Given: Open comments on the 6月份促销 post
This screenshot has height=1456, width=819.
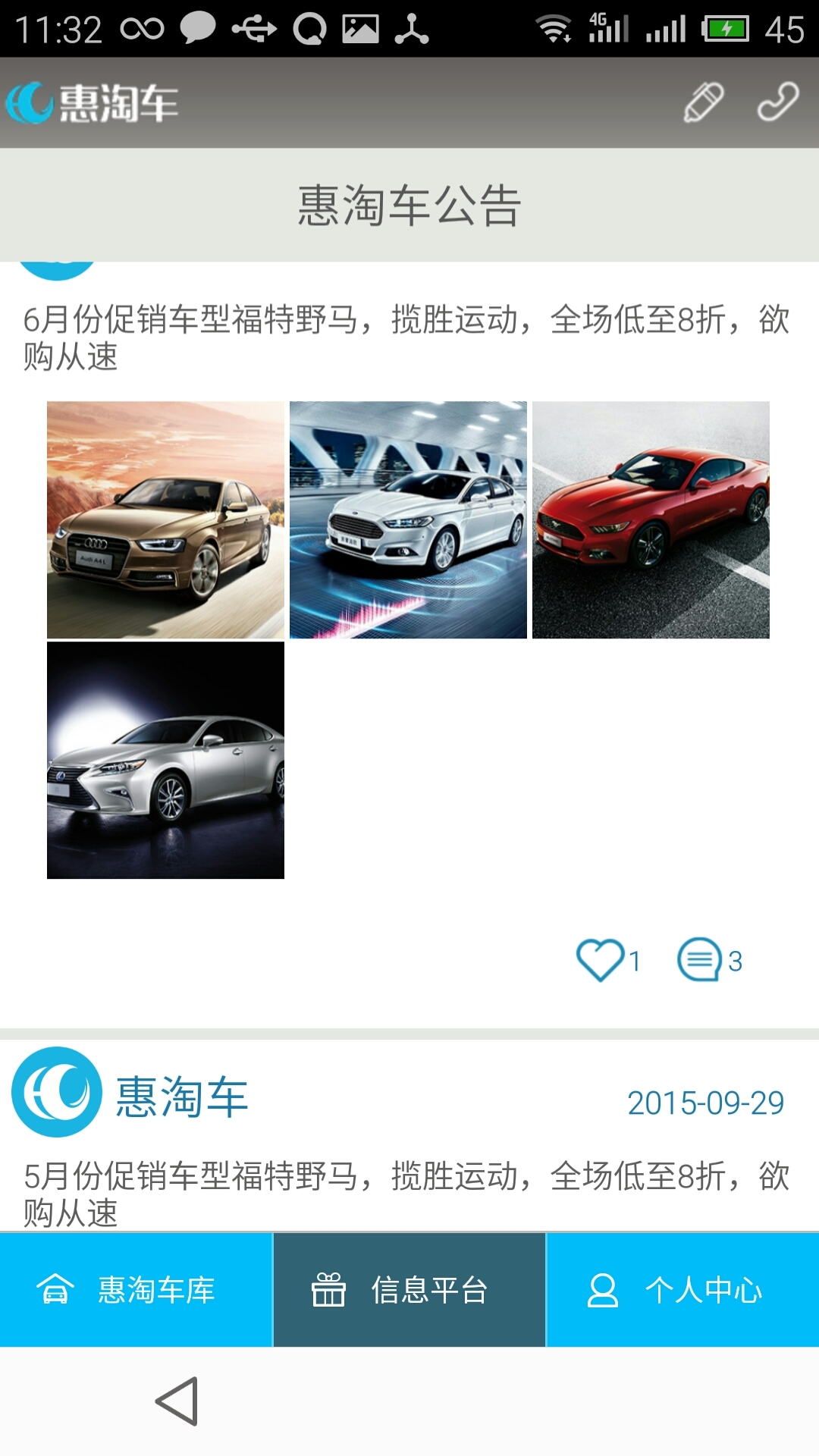Looking at the screenshot, I should [x=699, y=960].
